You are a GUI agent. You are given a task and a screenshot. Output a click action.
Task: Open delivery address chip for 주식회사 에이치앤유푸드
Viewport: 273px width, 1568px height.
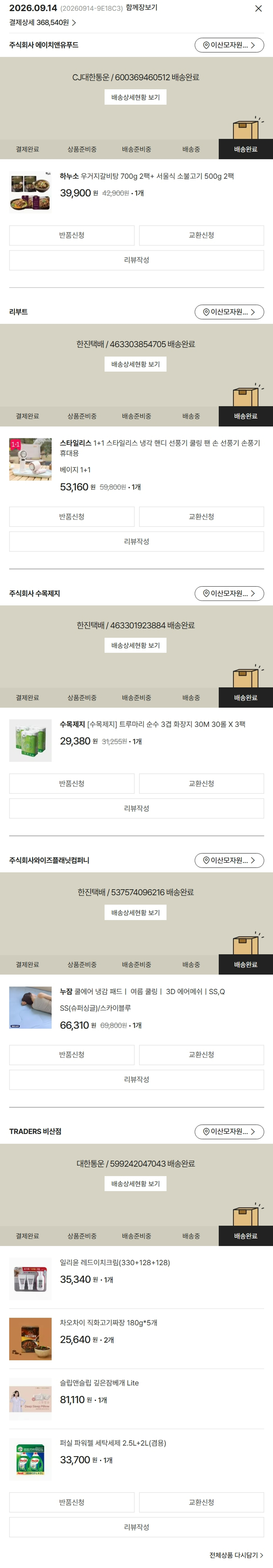229,45
